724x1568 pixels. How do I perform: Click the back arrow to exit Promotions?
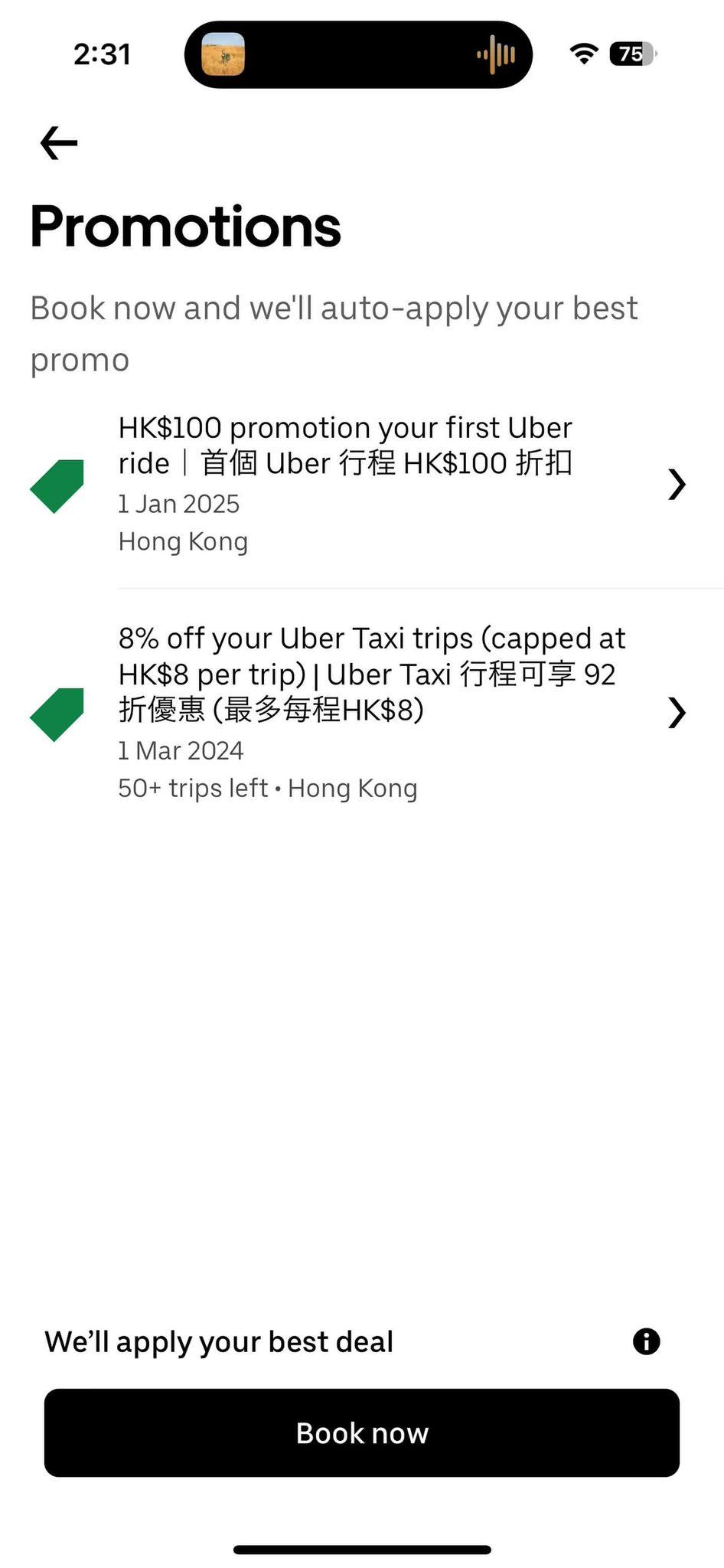coord(57,142)
